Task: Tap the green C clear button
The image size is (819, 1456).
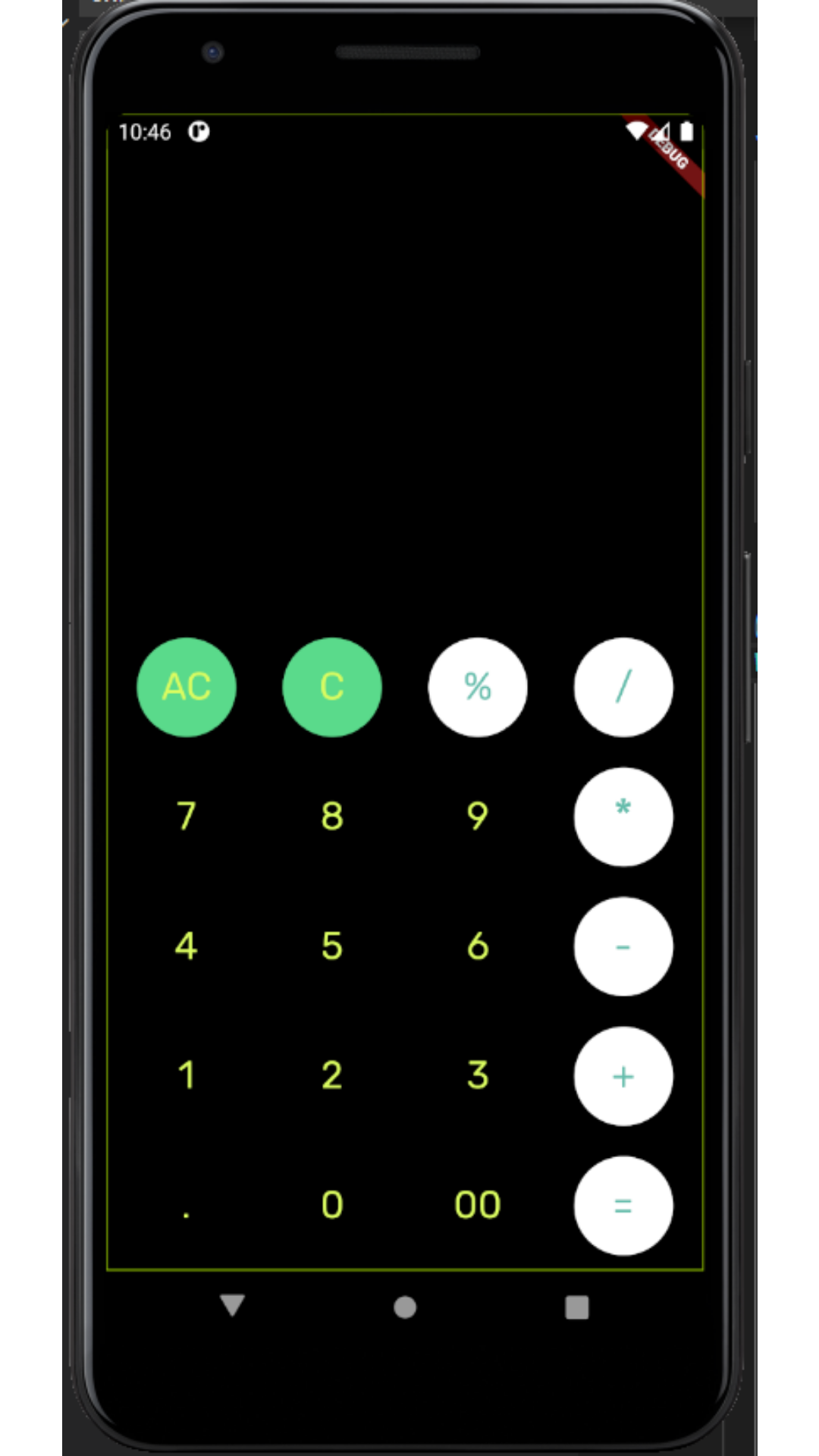Action: point(332,687)
